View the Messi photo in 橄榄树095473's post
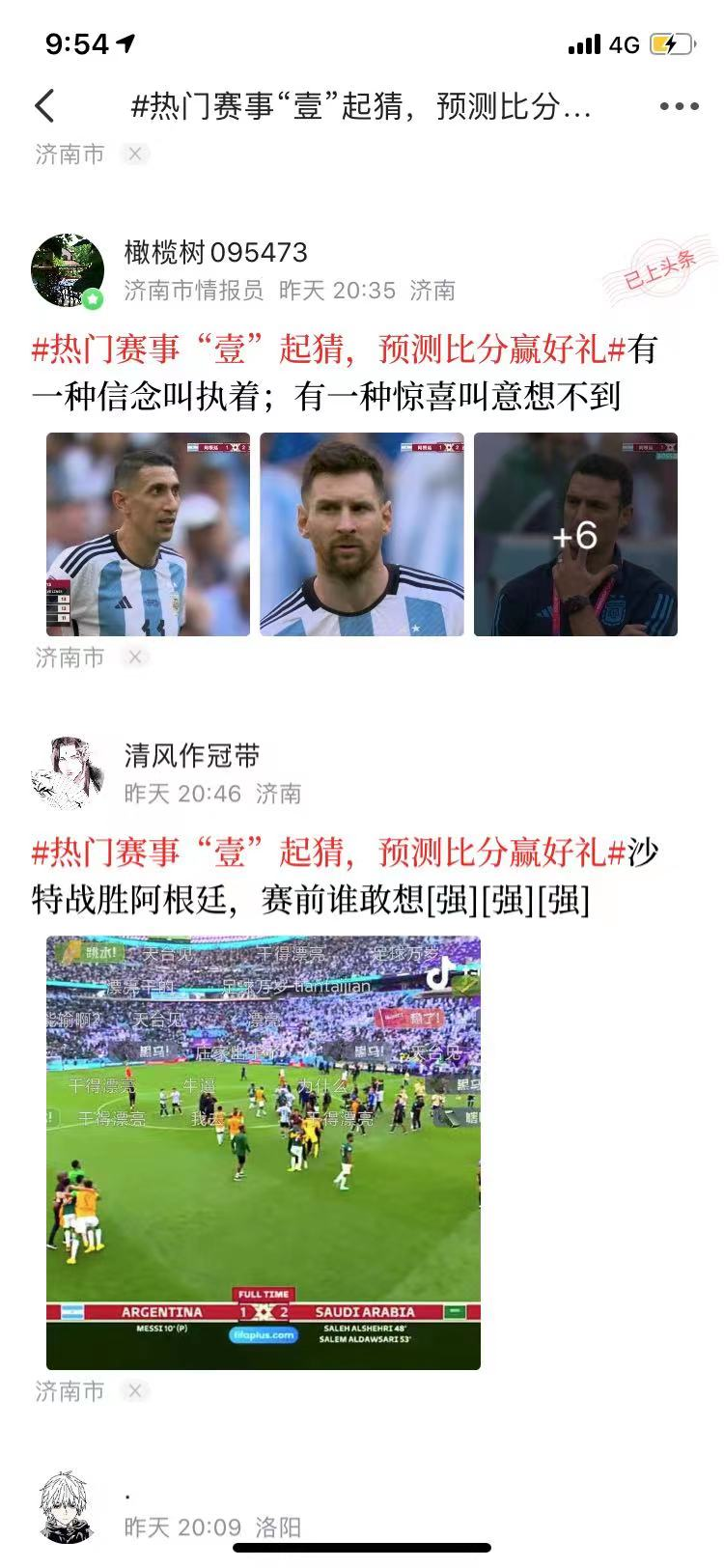This screenshot has height=1568, width=724. point(362,534)
